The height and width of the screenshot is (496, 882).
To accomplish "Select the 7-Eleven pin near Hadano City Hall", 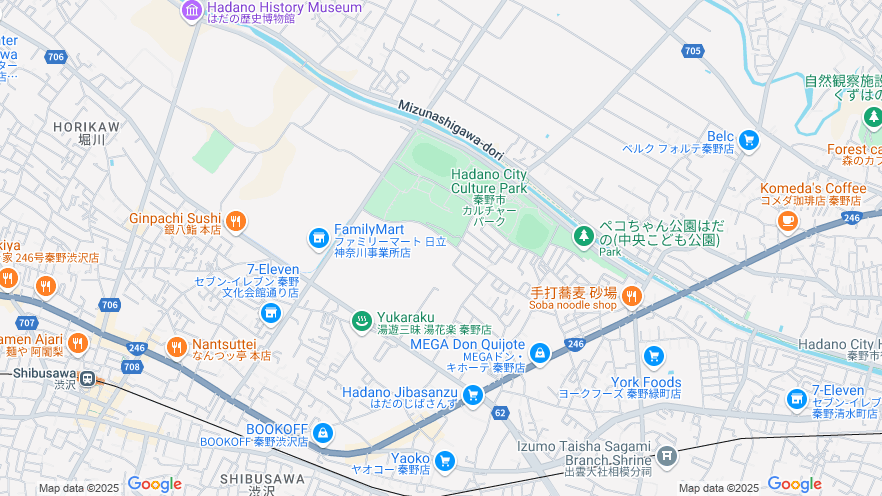I will point(797,398).
